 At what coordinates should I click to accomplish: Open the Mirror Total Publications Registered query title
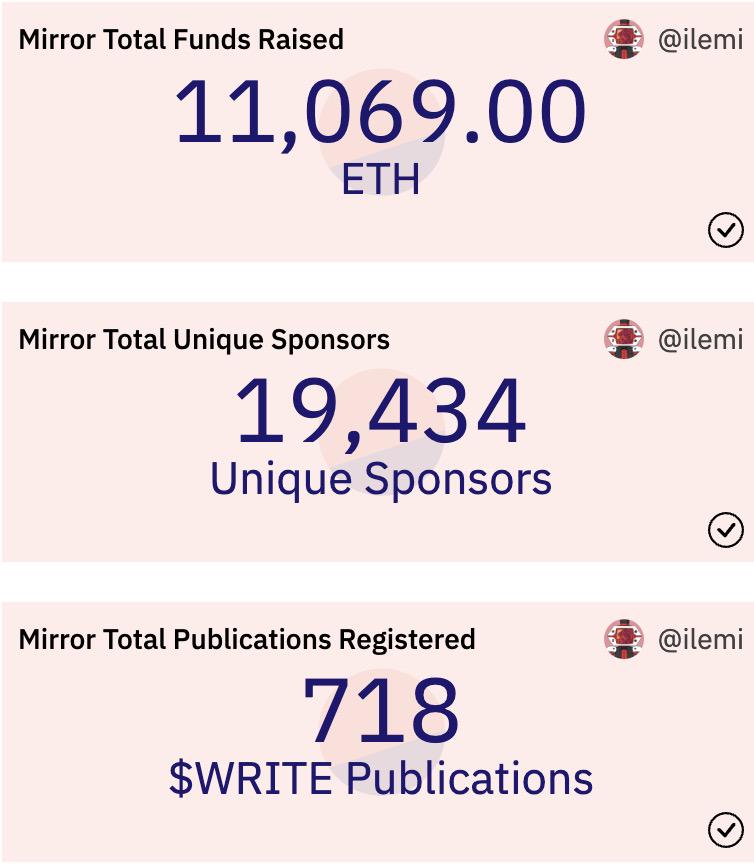[x=247, y=640]
